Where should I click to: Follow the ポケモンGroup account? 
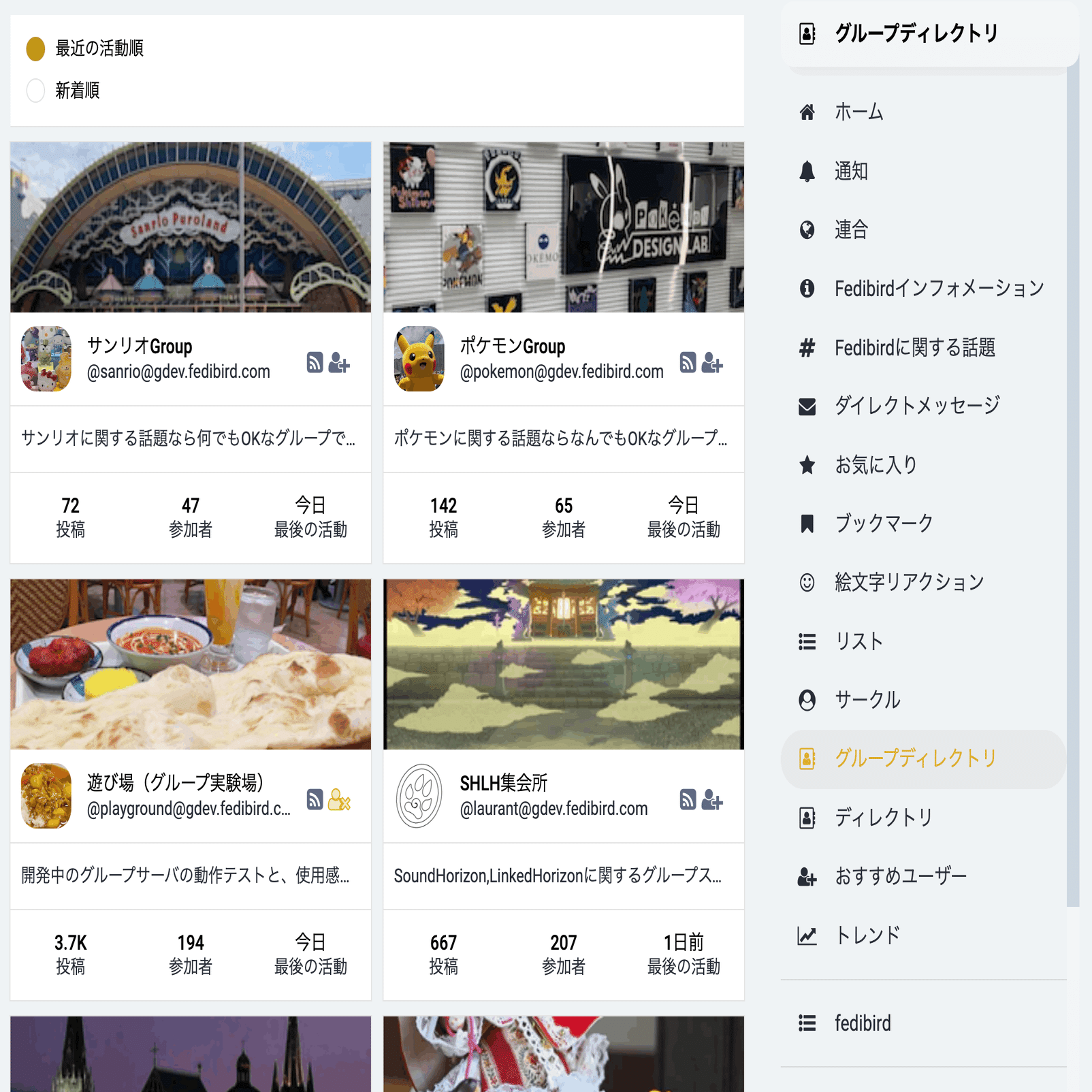(712, 363)
